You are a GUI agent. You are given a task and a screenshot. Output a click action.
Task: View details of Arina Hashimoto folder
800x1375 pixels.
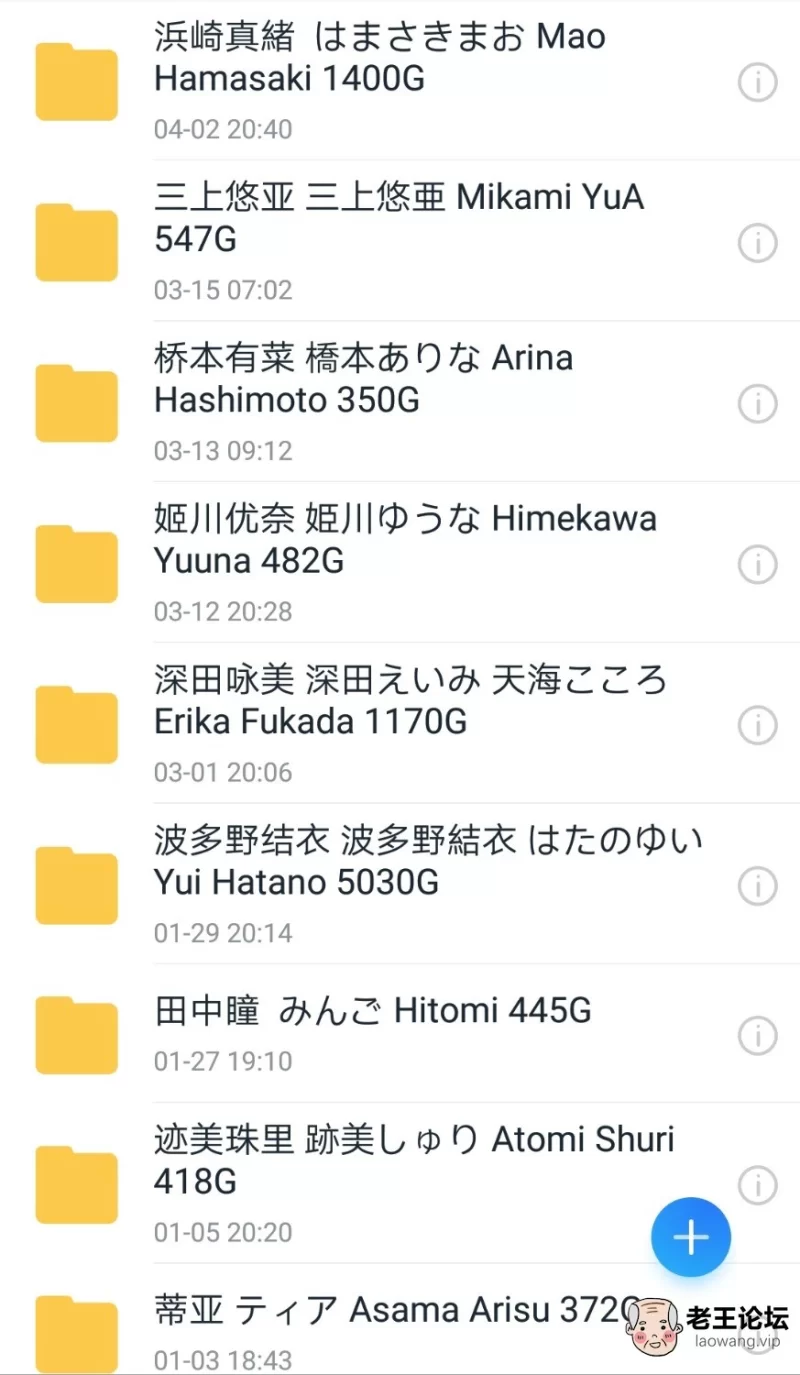pos(758,403)
